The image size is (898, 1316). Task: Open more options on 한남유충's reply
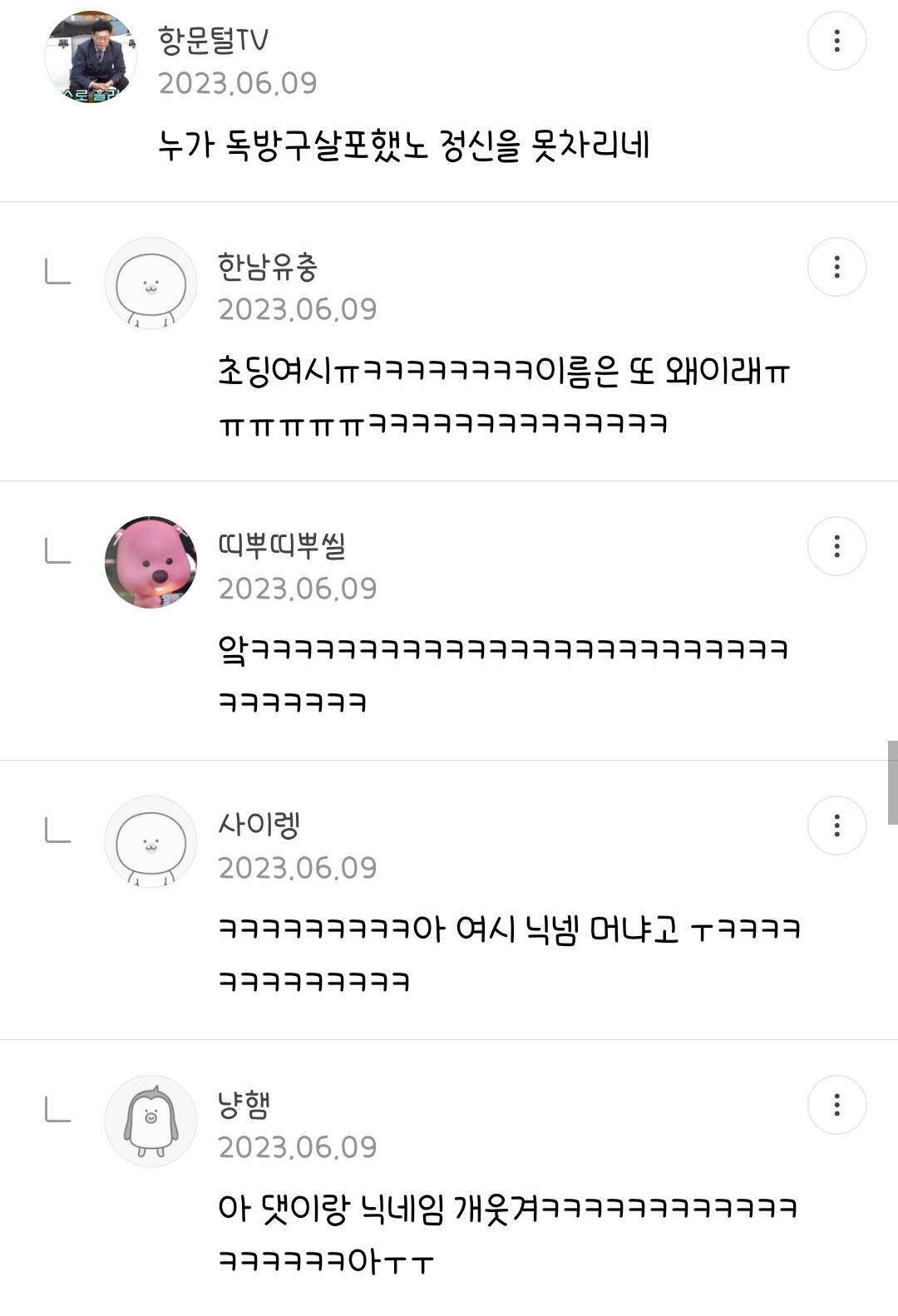click(836, 267)
